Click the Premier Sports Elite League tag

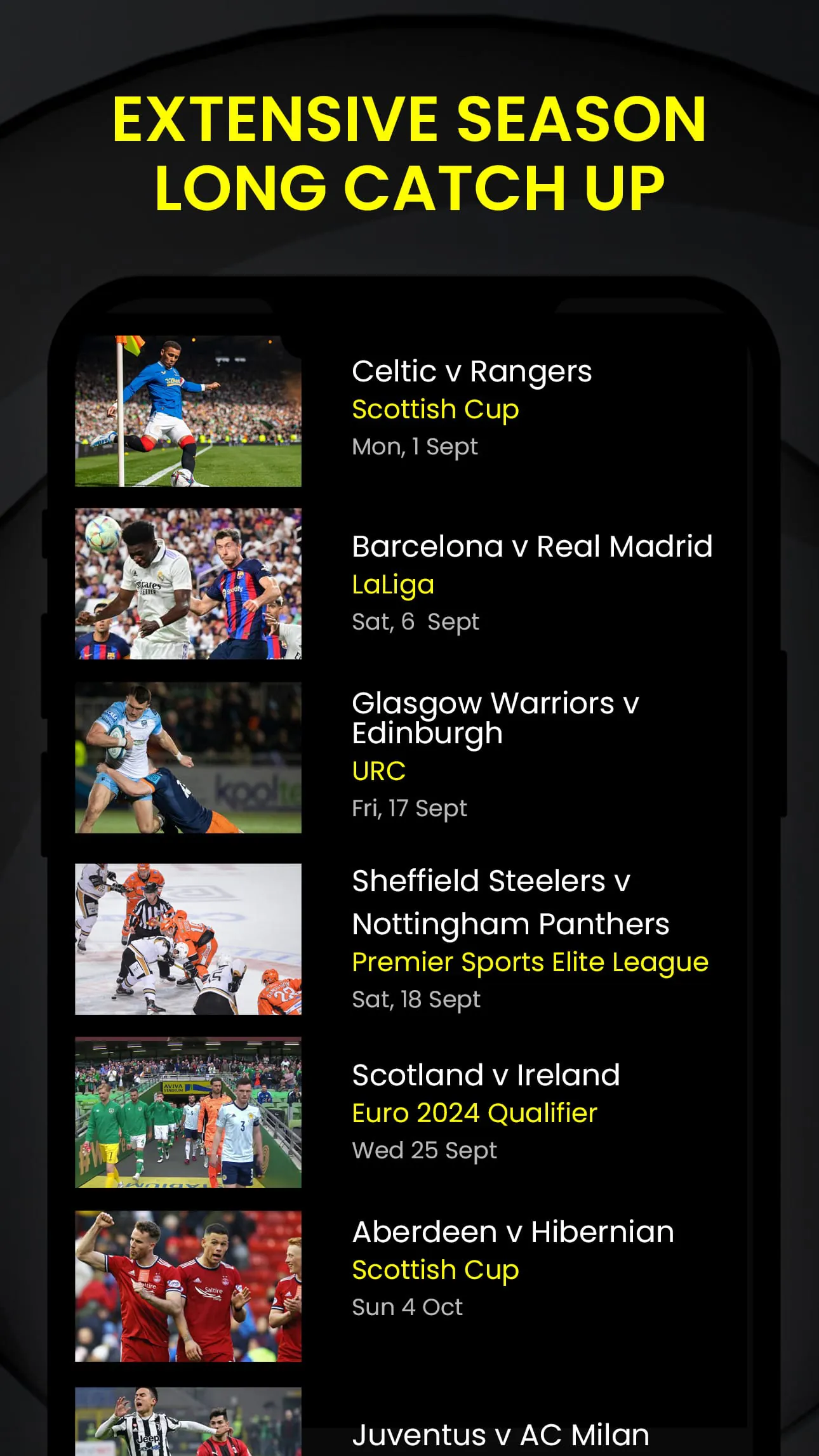[529, 962]
